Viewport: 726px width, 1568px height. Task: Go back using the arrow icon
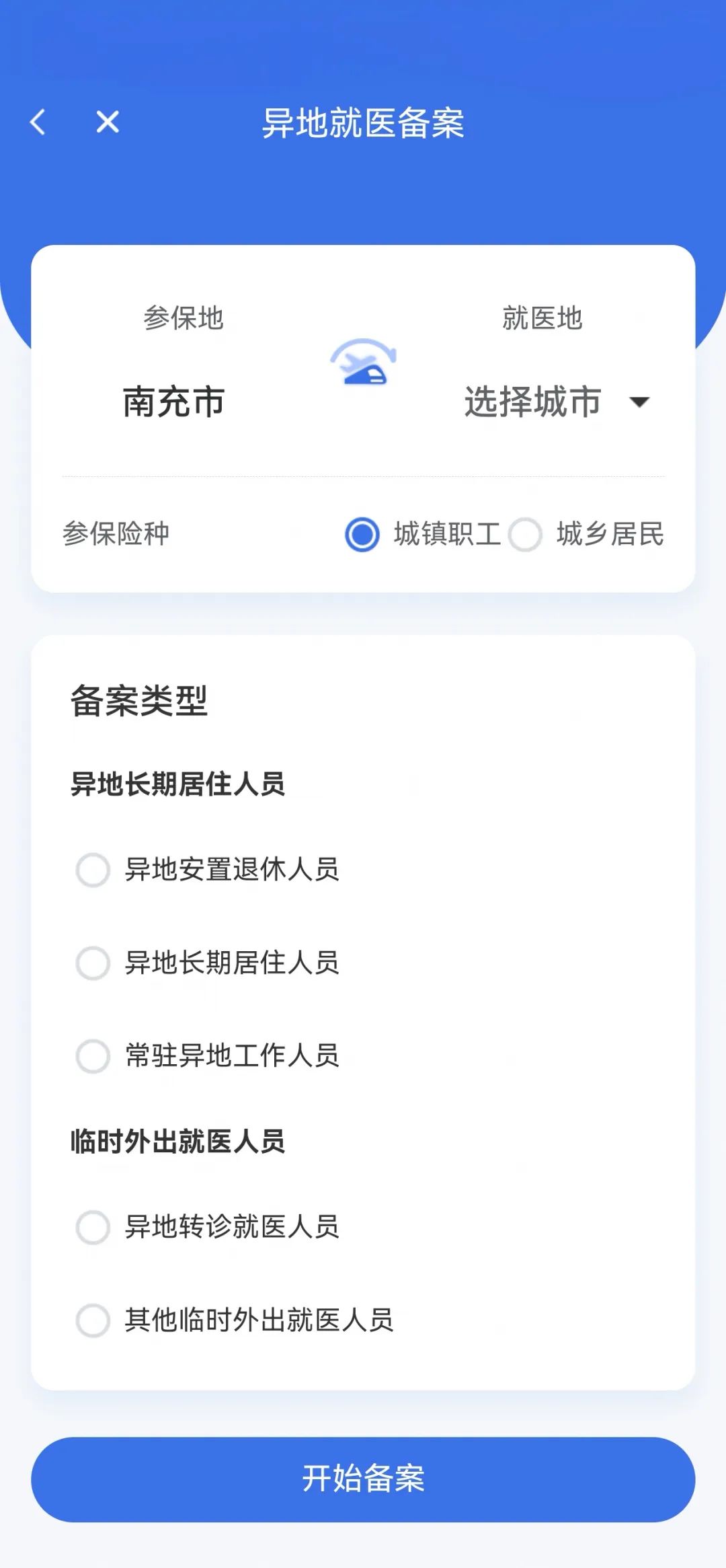coord(38,122)
